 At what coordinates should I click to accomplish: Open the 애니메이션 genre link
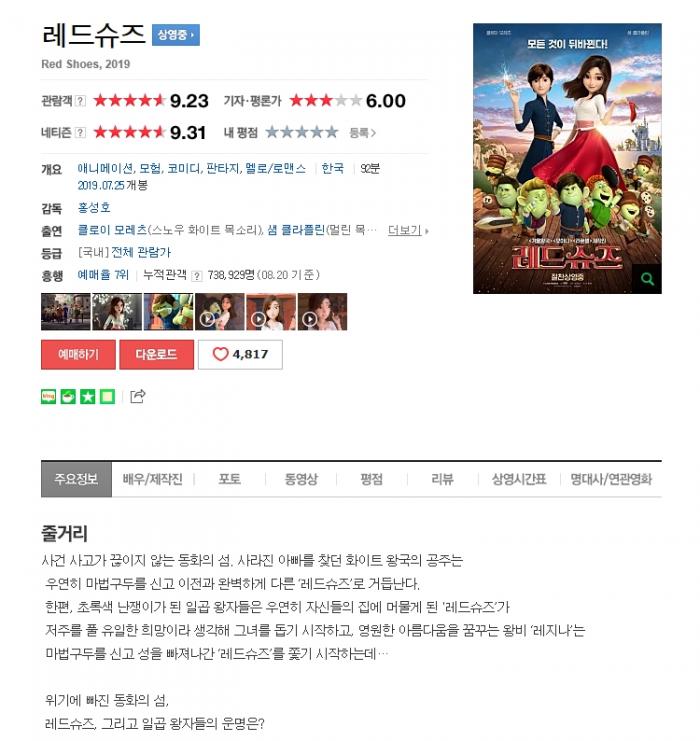(x=103, y=169)
